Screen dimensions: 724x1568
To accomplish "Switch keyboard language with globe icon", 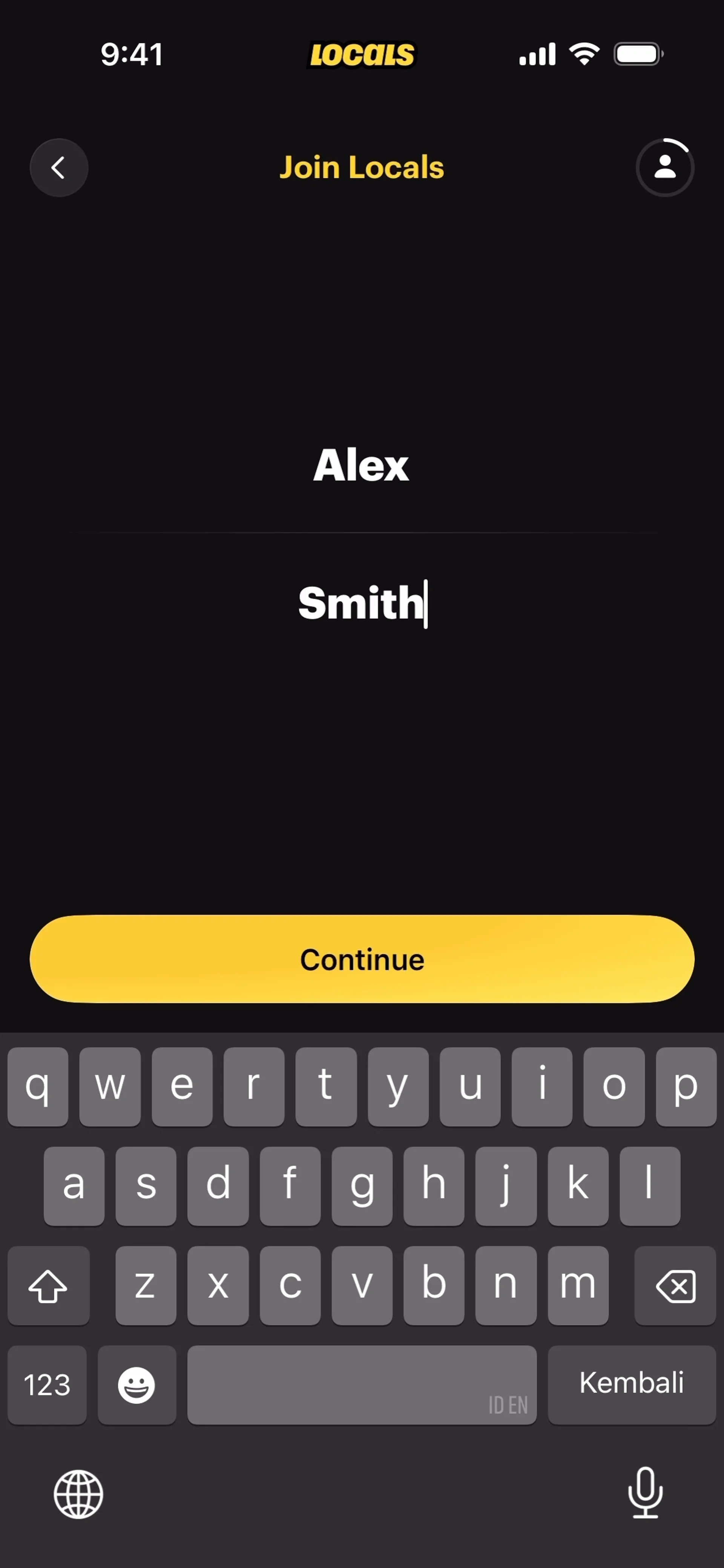I will [78, 1494].
